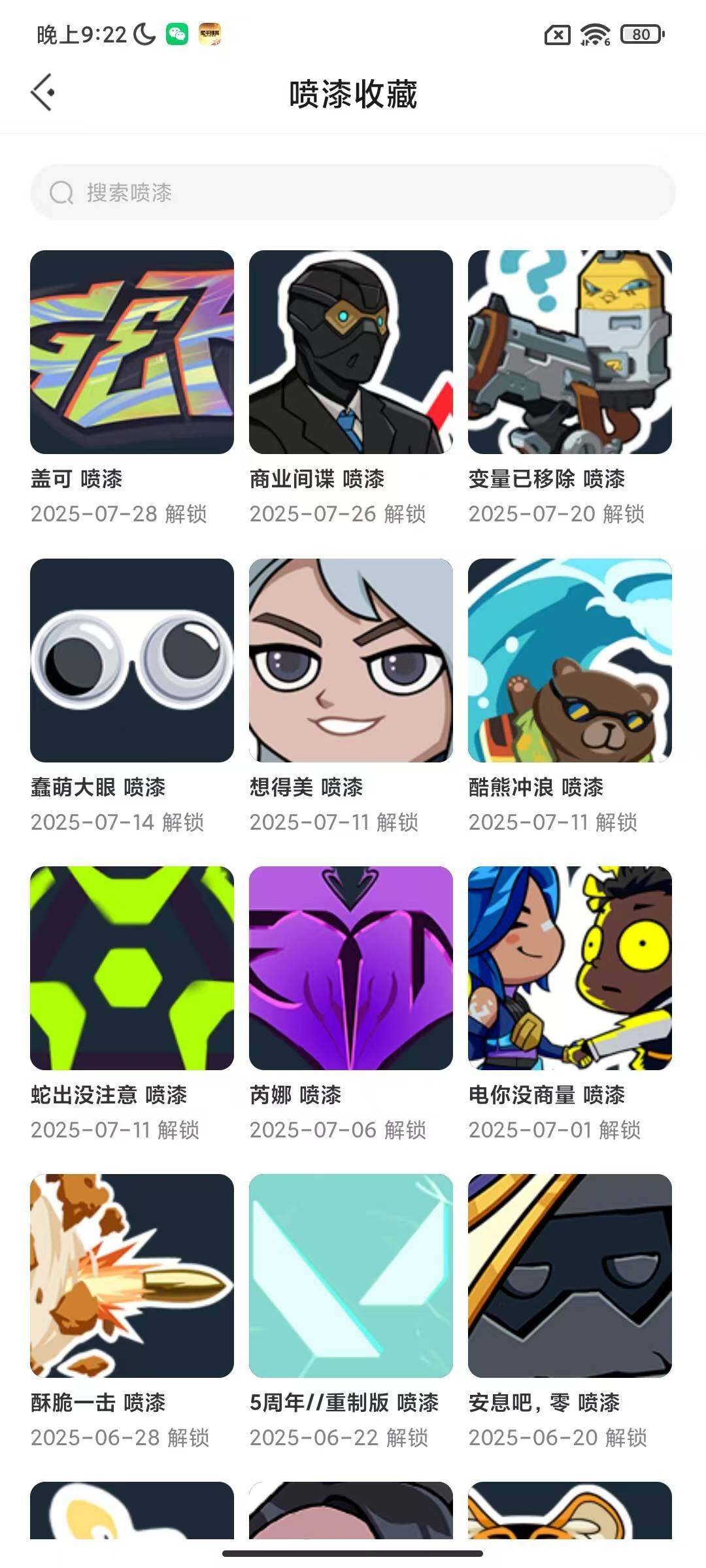The width and height of the screenshot is (706, 1568).
Task: Open the 蛇出没注意 喷漆 tile
Action: (132, 968)
